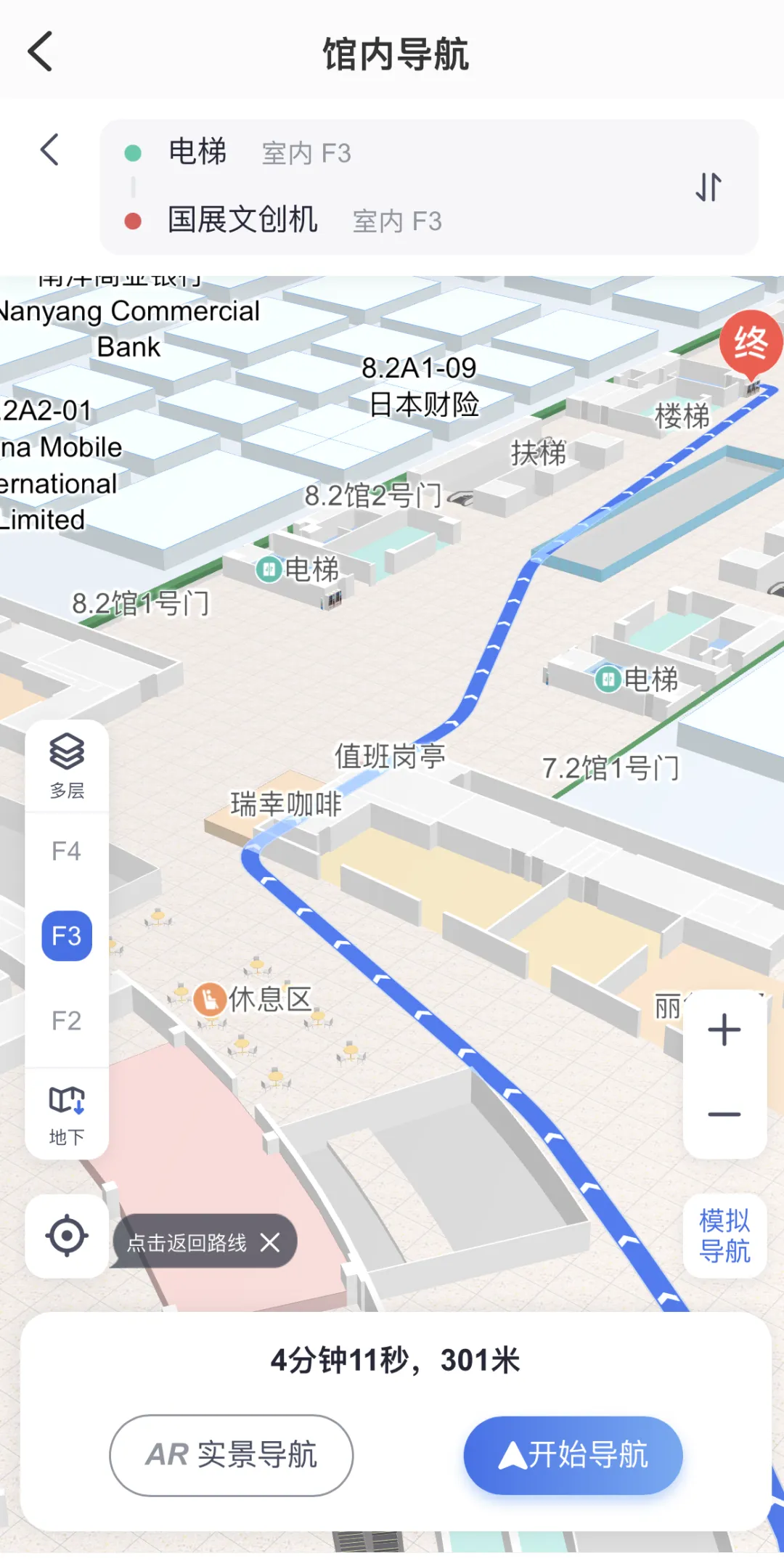This screenshot has height=1561, width=784.
Task: Tap the 电梯 elevator icon near 8.2馆
Action: point(269,570)
